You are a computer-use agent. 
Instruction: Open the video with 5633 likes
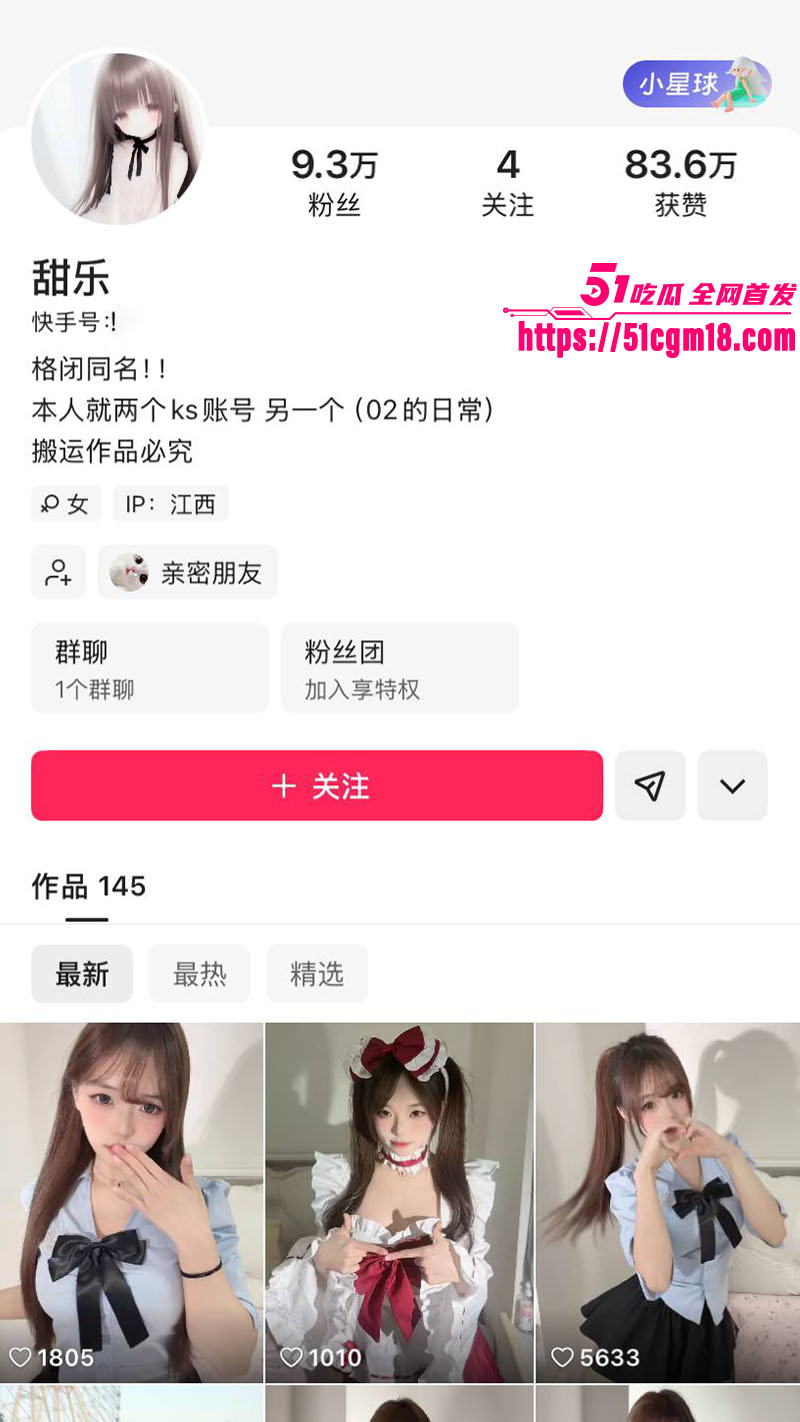[668, 1200]
